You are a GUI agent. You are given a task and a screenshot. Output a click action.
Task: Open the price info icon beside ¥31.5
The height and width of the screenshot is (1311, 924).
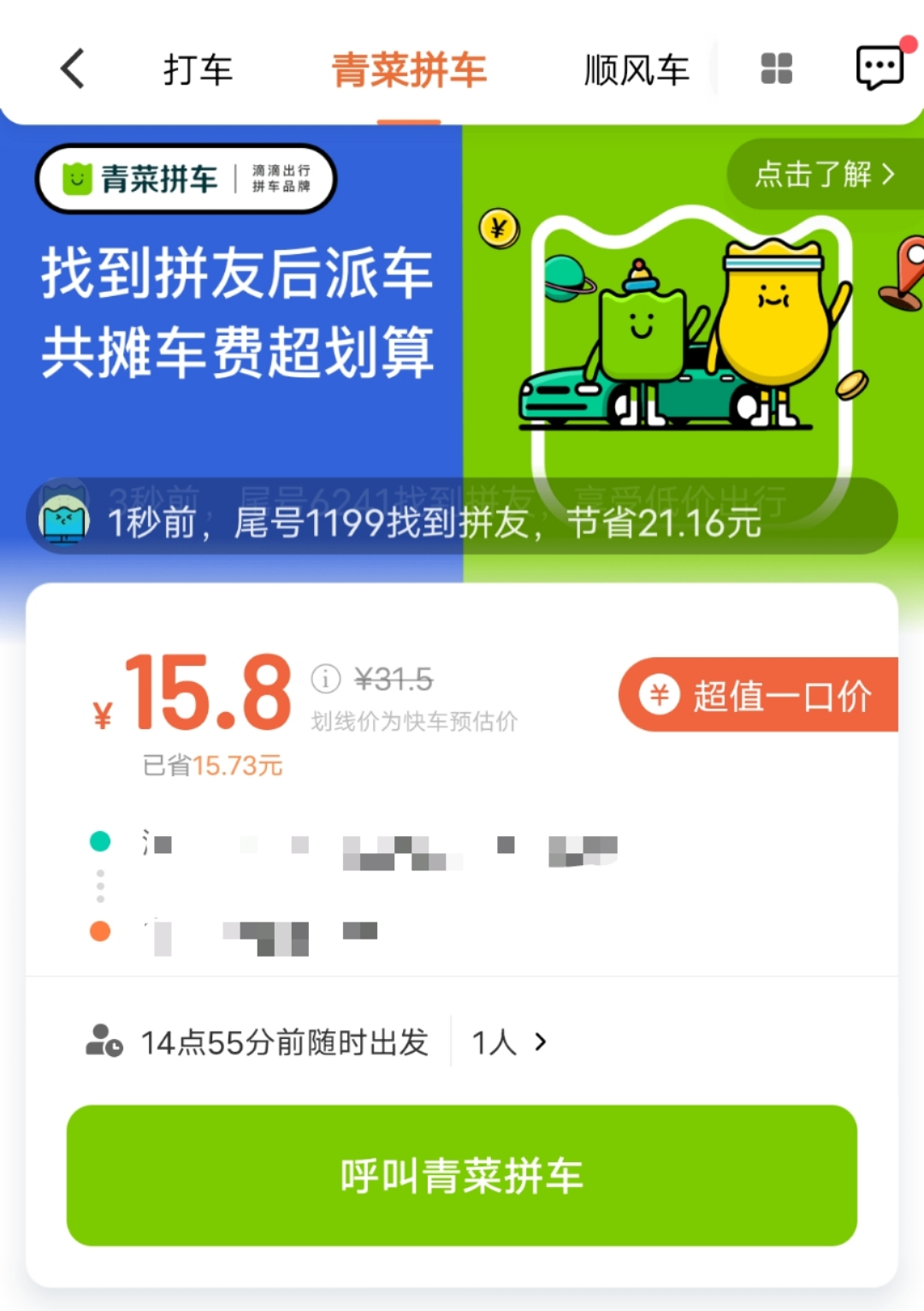325,679
